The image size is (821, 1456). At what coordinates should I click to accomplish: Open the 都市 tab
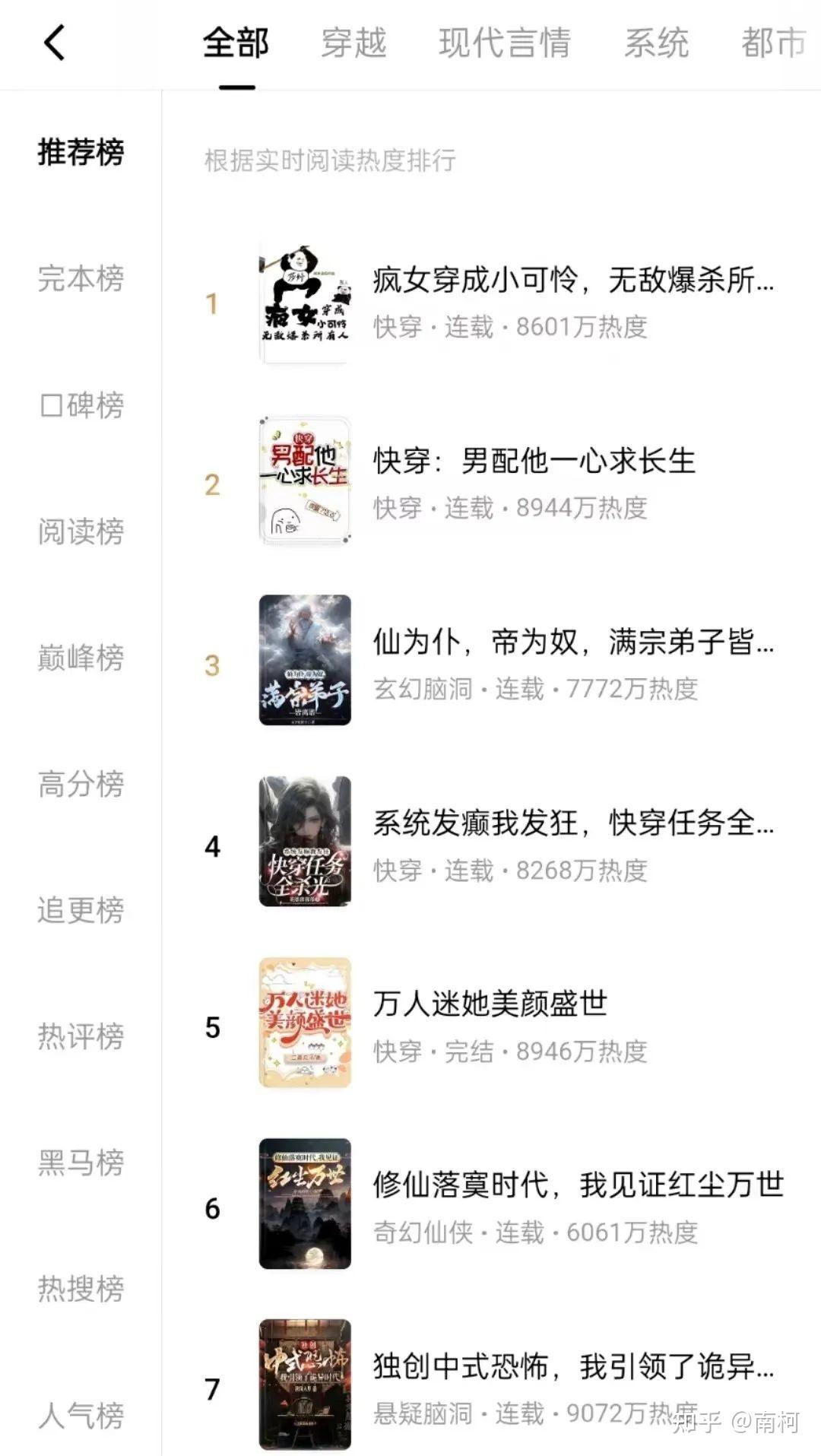(773, 43)
